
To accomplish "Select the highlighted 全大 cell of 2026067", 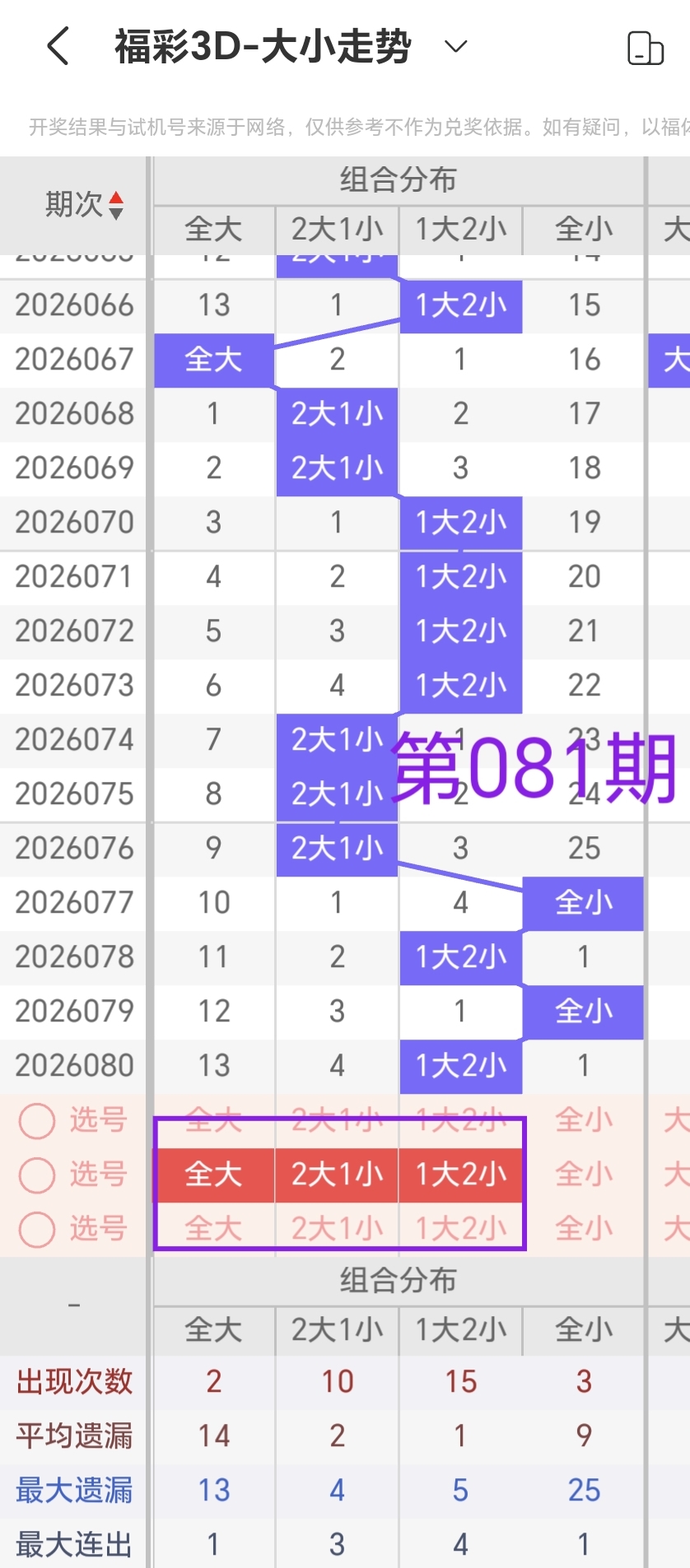I will 213,360.
